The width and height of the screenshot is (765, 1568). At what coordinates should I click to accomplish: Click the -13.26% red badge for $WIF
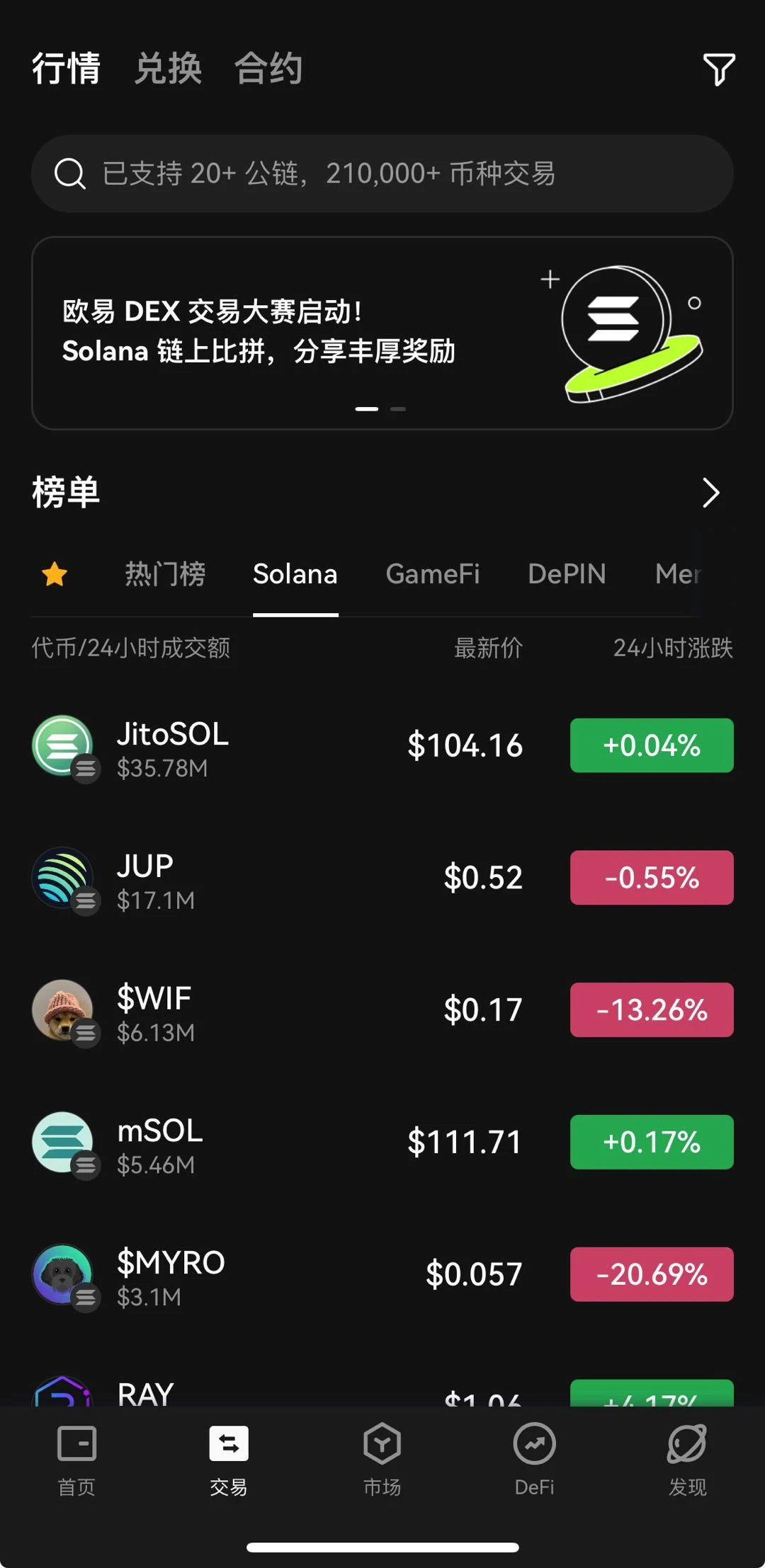[x=651, y=1010]
